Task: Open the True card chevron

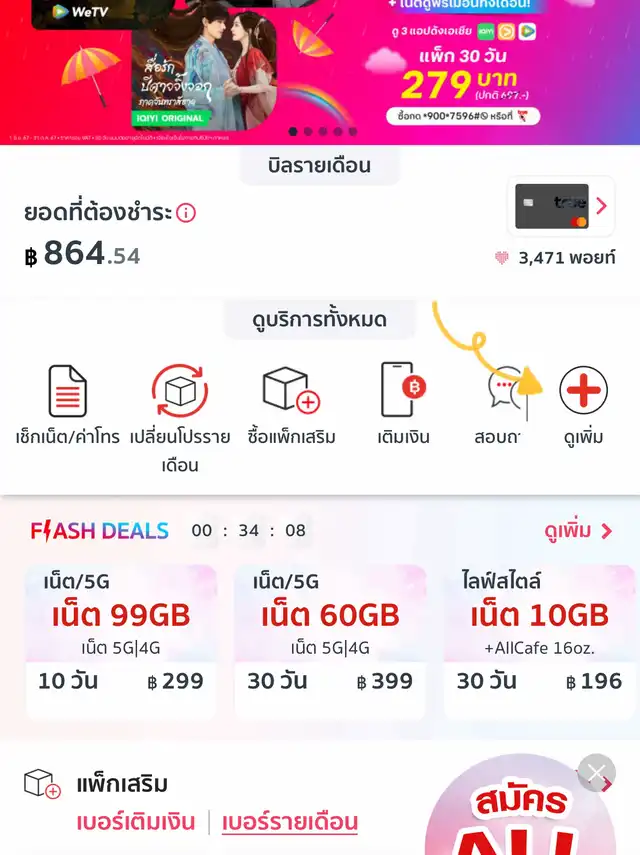Action: (601, 206)
